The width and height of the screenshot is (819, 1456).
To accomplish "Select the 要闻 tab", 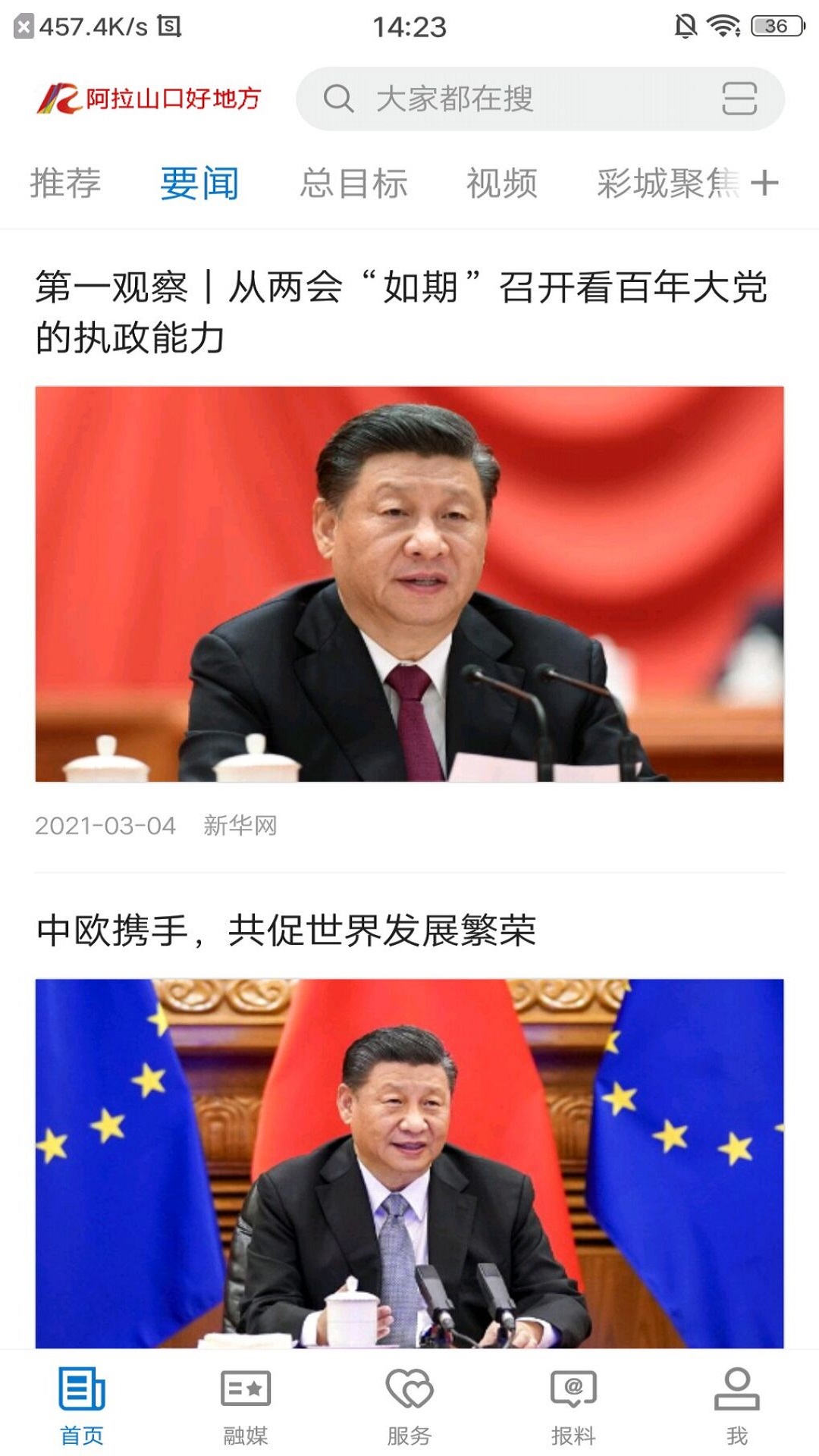I will click(x=199, y=184).
